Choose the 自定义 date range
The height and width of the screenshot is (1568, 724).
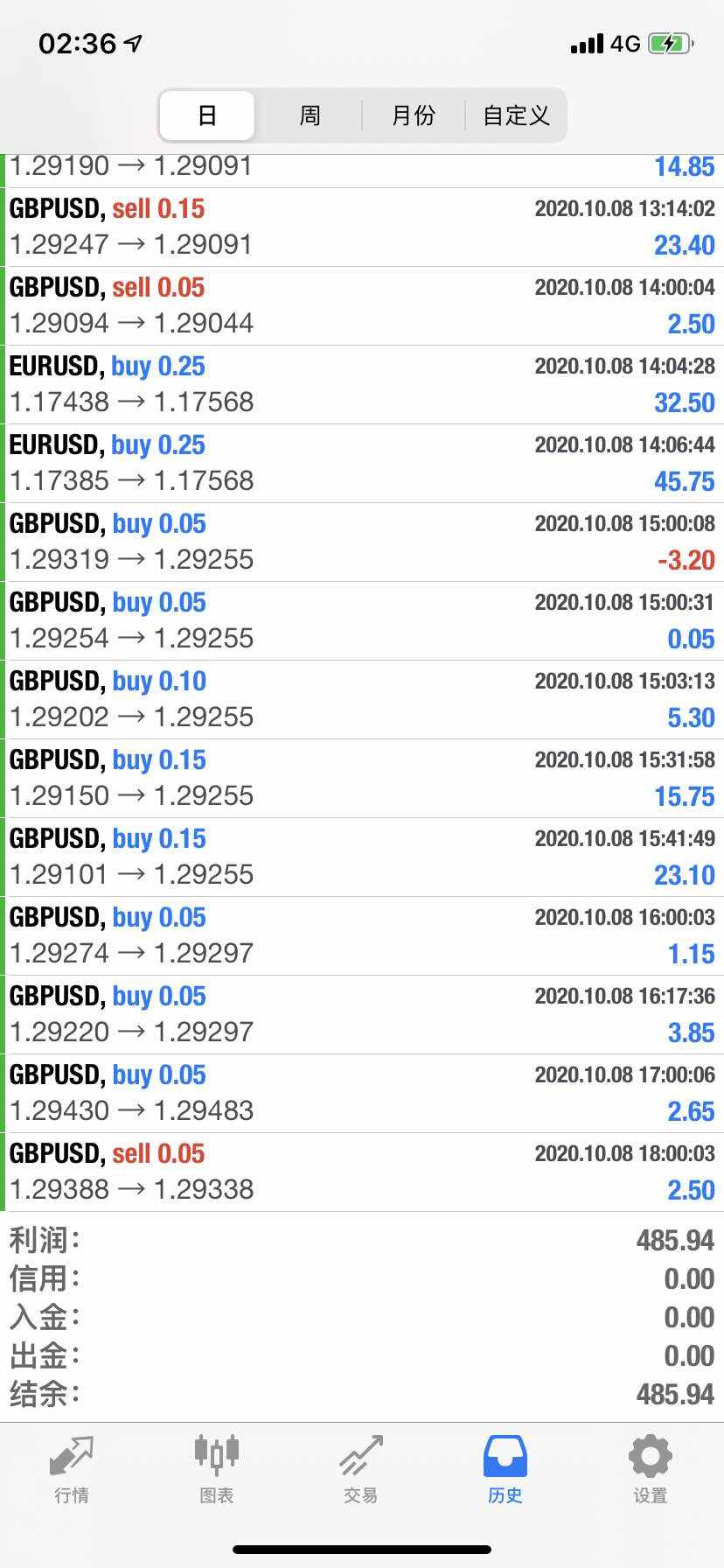click(516, 115)
